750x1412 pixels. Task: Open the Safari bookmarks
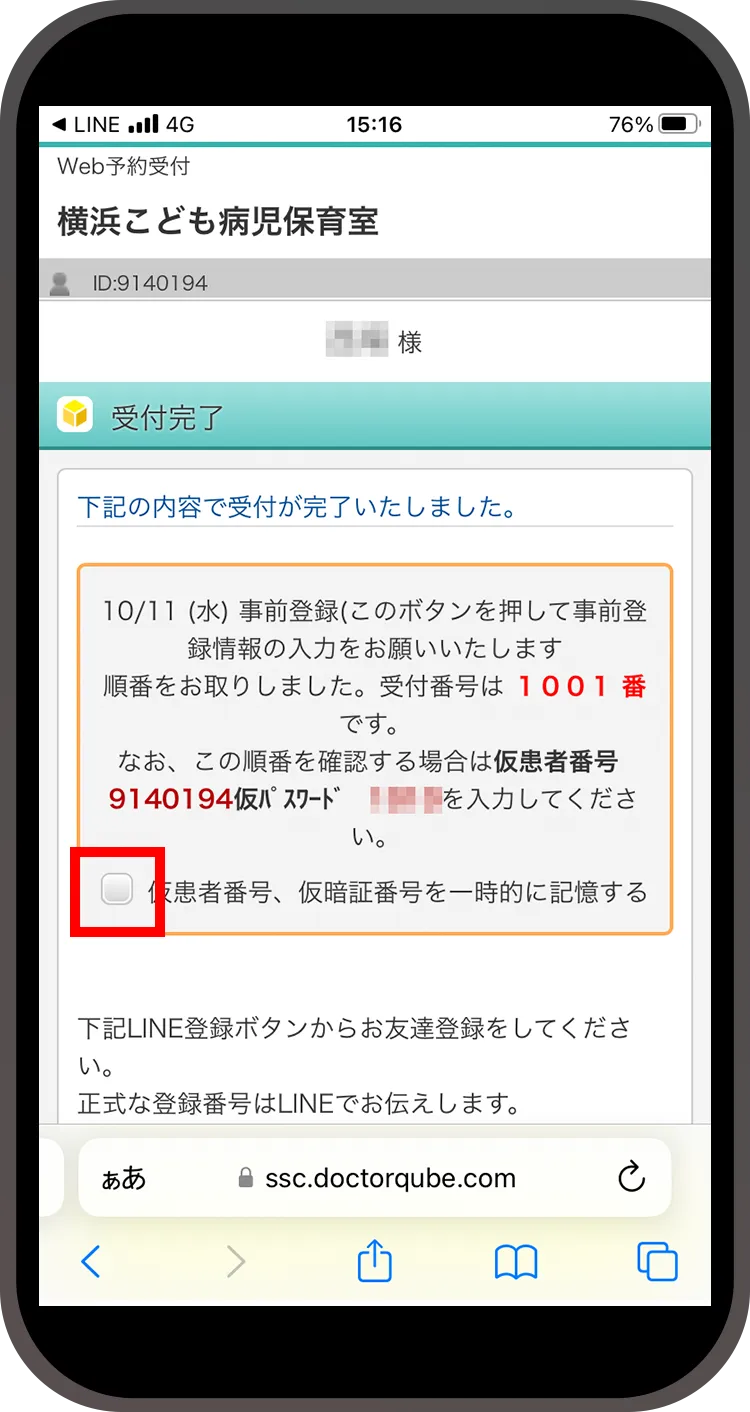pyautogui.click(x=516, y=1262)
